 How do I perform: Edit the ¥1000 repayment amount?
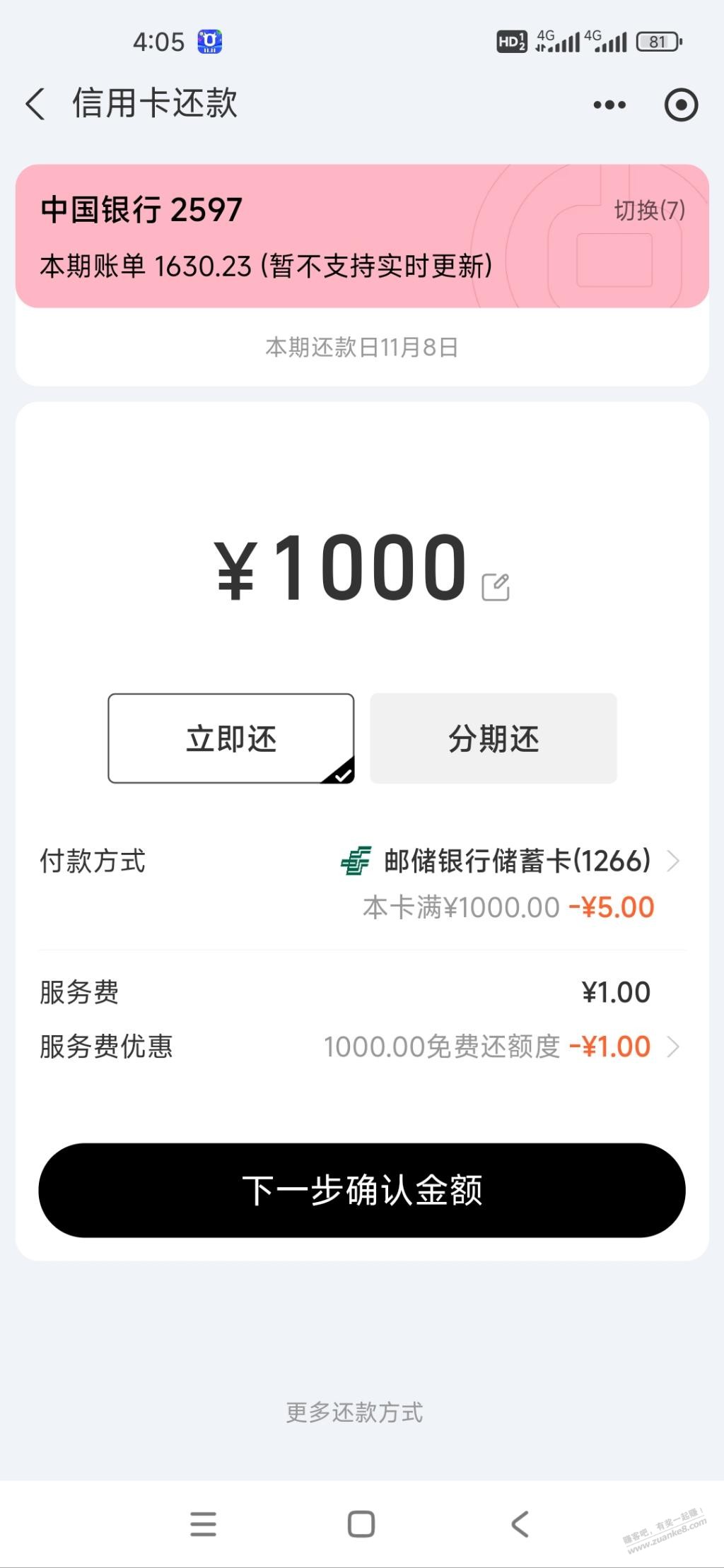tap(496, 587)
